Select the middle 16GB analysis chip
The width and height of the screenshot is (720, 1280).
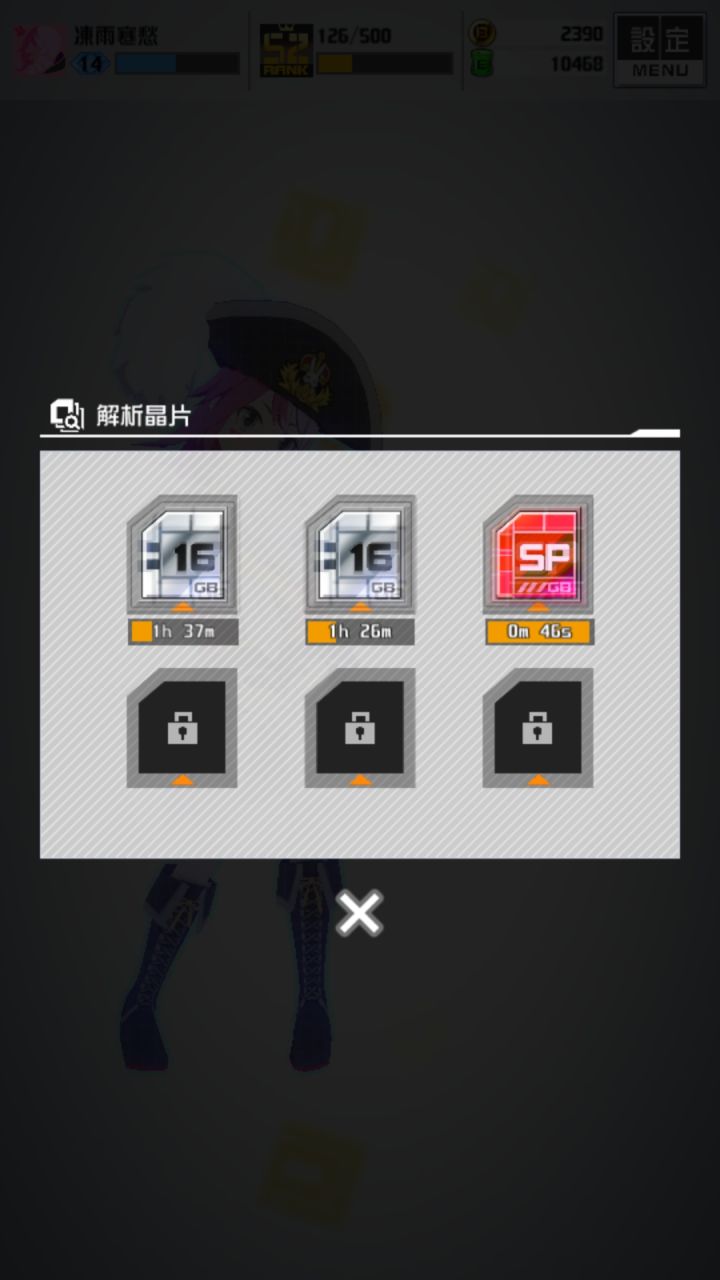359,555
